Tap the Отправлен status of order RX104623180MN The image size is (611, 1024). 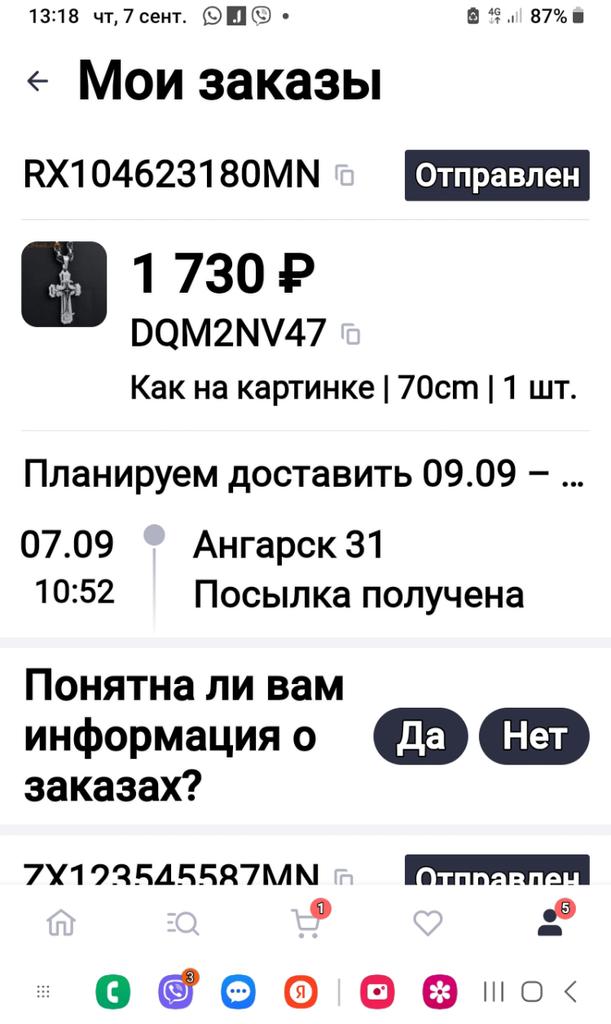click(x=496, y=176)
